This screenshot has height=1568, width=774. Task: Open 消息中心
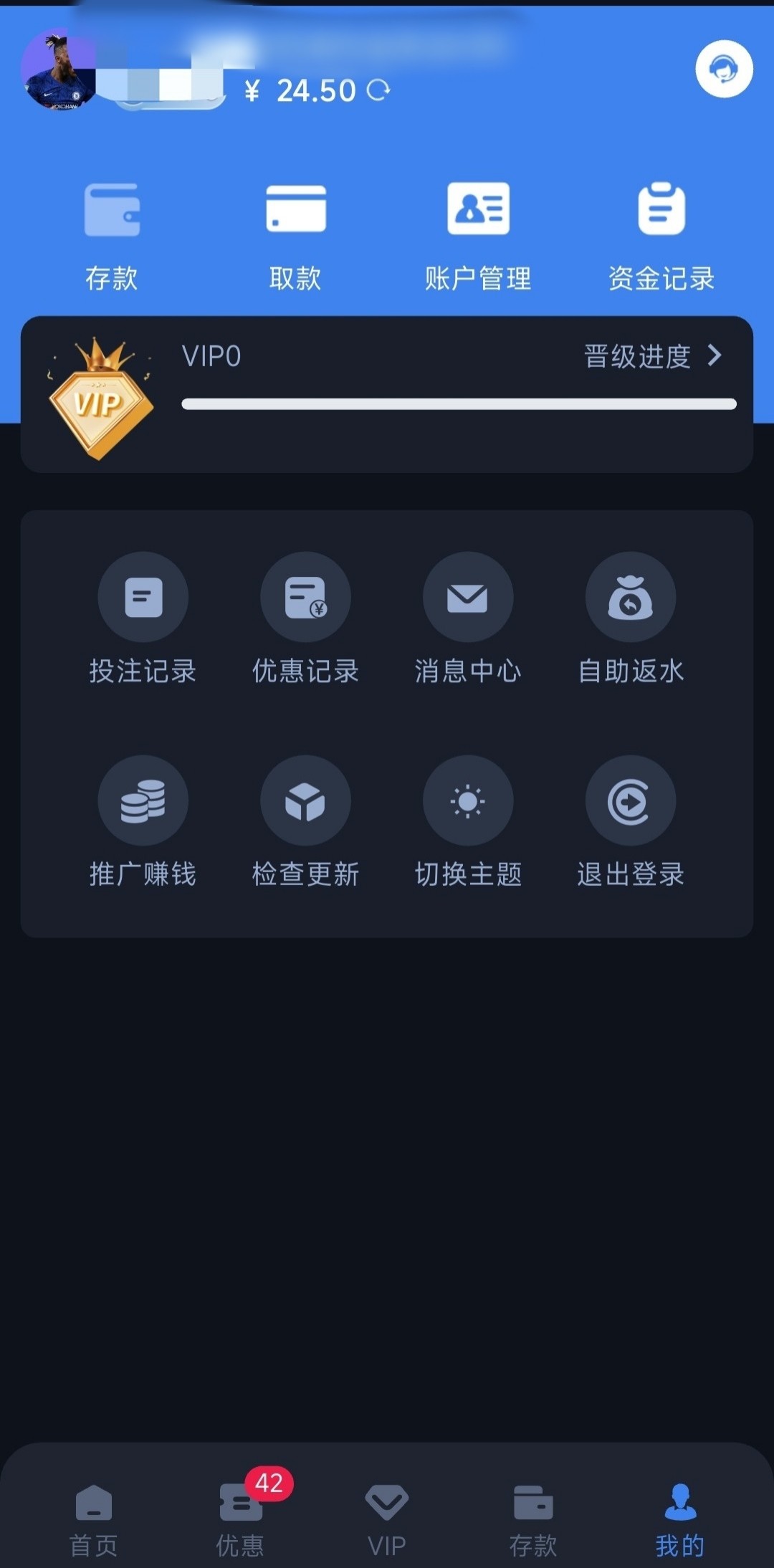[x=468, y=618]
